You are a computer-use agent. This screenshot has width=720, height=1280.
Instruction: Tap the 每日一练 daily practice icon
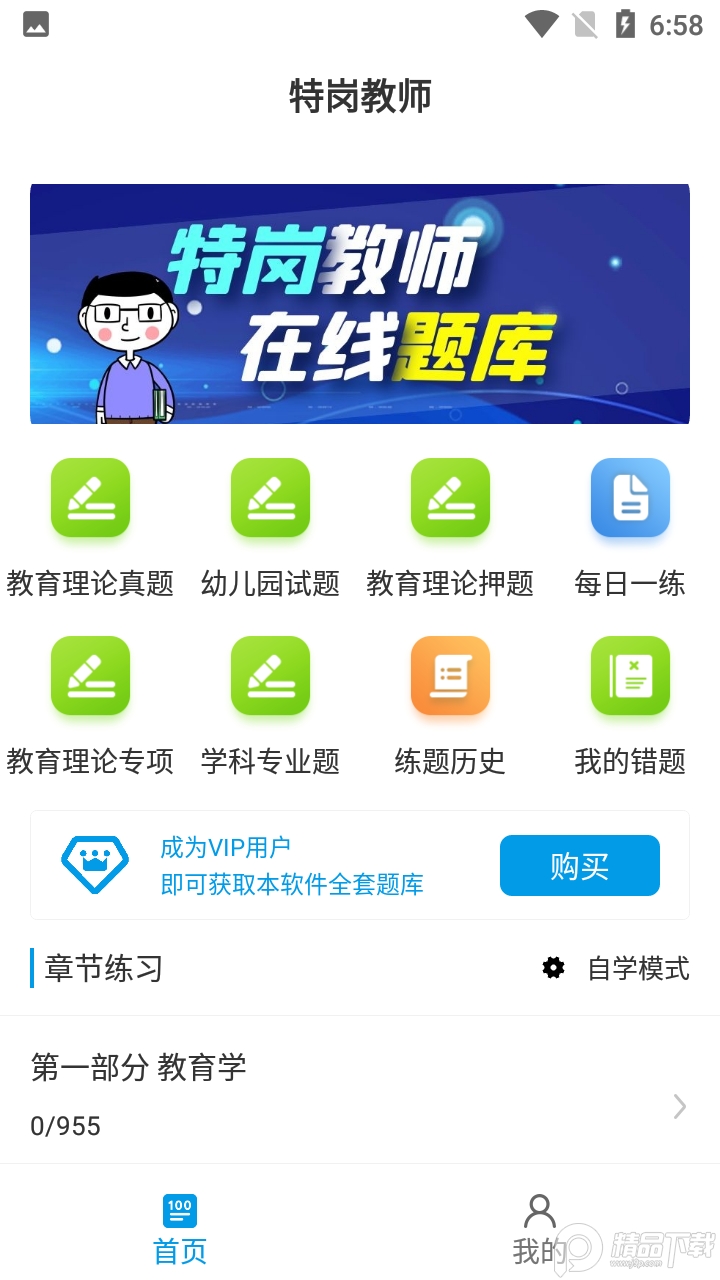(x=630, y=498)
